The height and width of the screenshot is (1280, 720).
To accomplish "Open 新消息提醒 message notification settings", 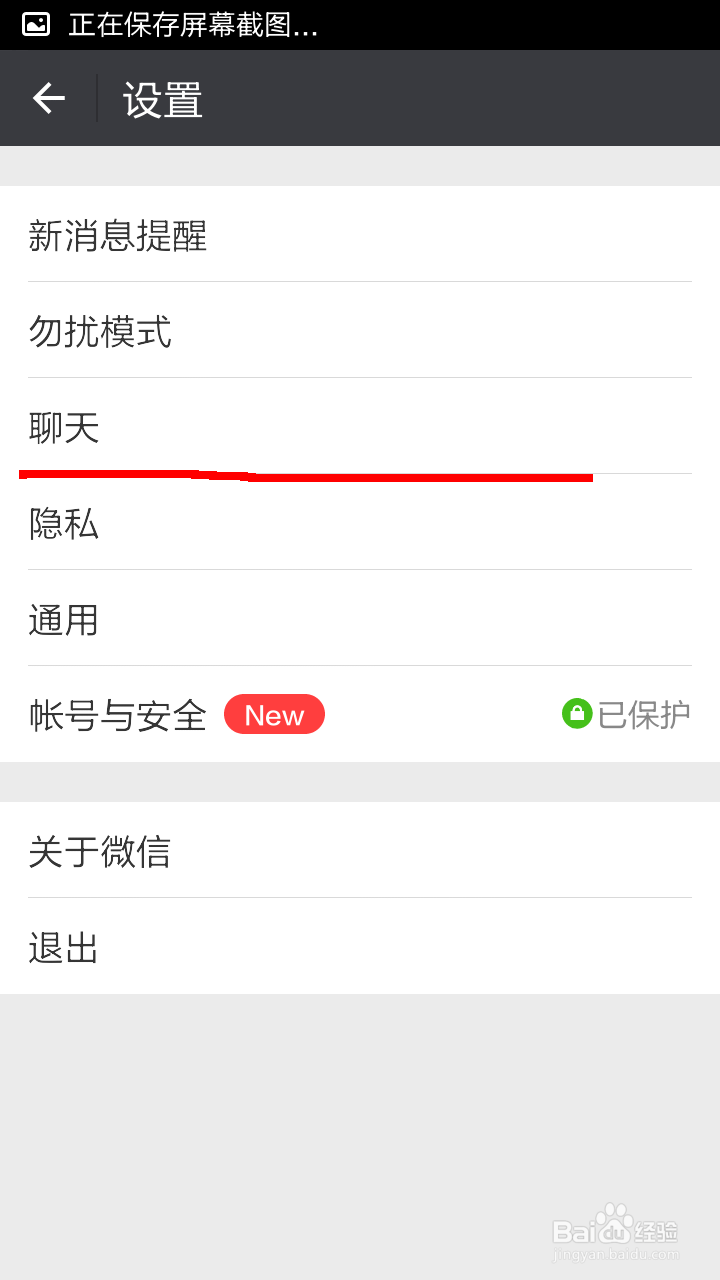I will [117, 235].
